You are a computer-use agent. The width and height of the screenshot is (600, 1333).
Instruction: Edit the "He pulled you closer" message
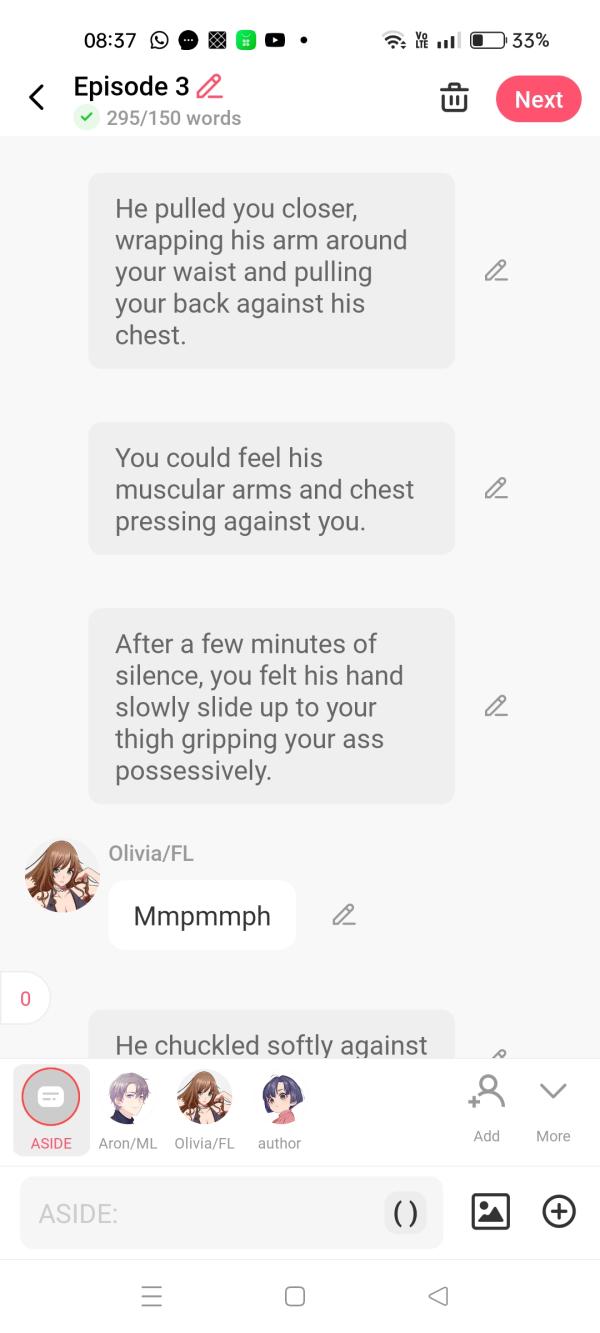pyautogui.click(x=495, y=271)
